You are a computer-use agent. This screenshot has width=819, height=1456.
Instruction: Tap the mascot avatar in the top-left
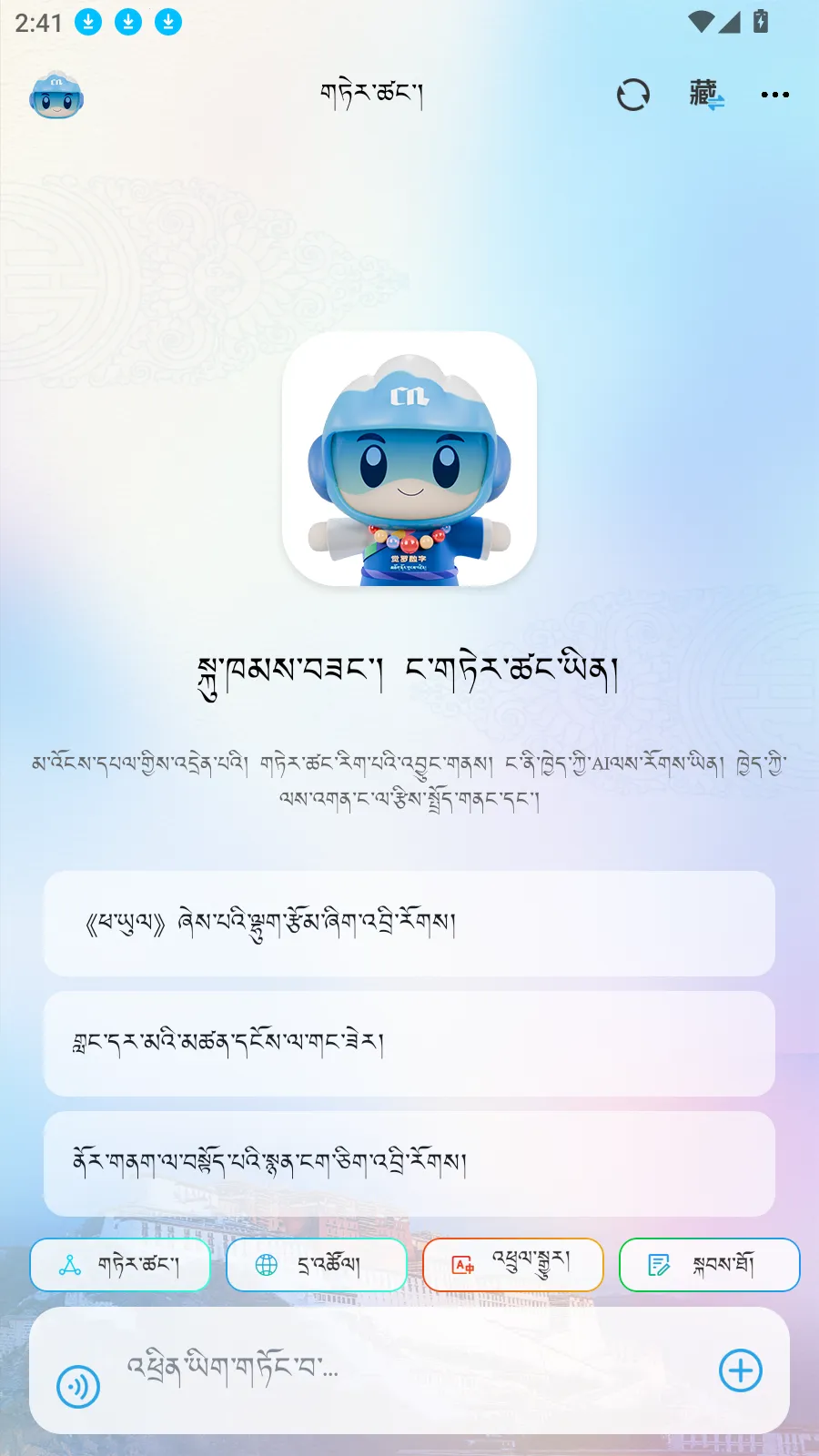[56, 94]
